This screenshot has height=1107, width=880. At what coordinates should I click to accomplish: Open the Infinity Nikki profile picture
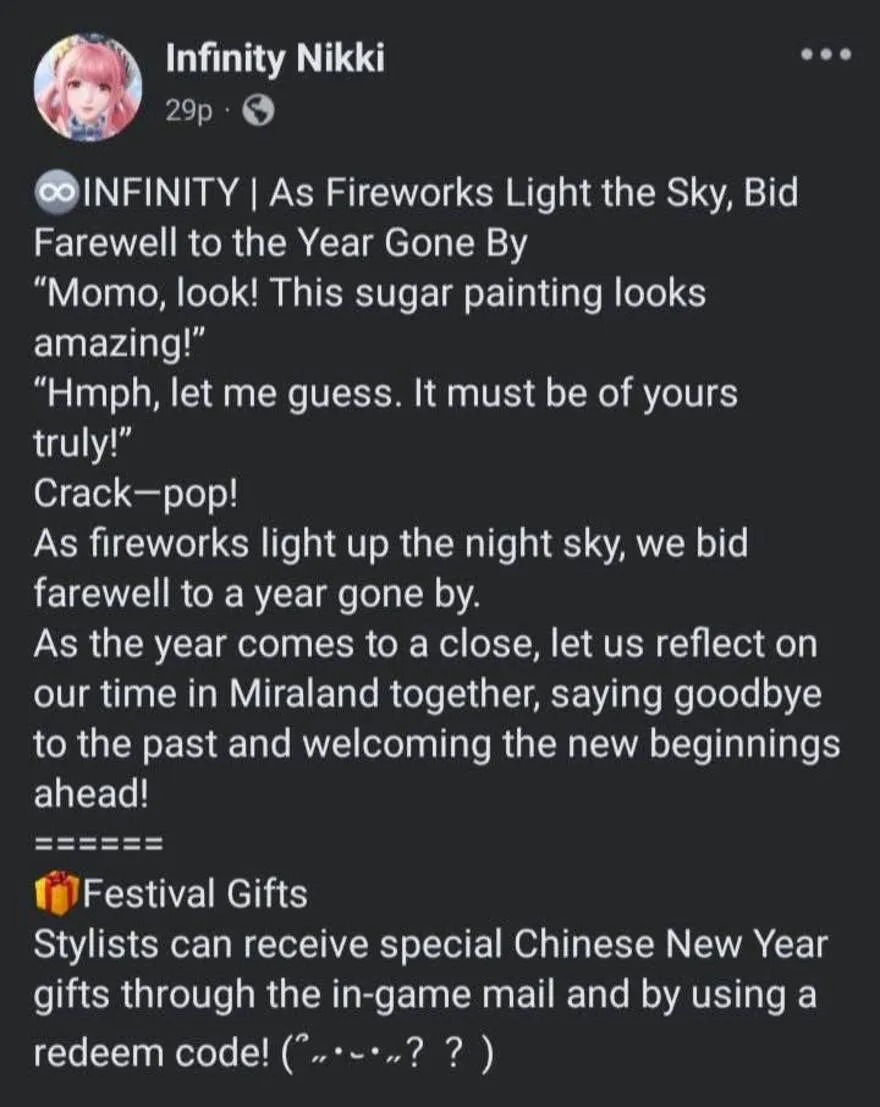coord(88,78)
